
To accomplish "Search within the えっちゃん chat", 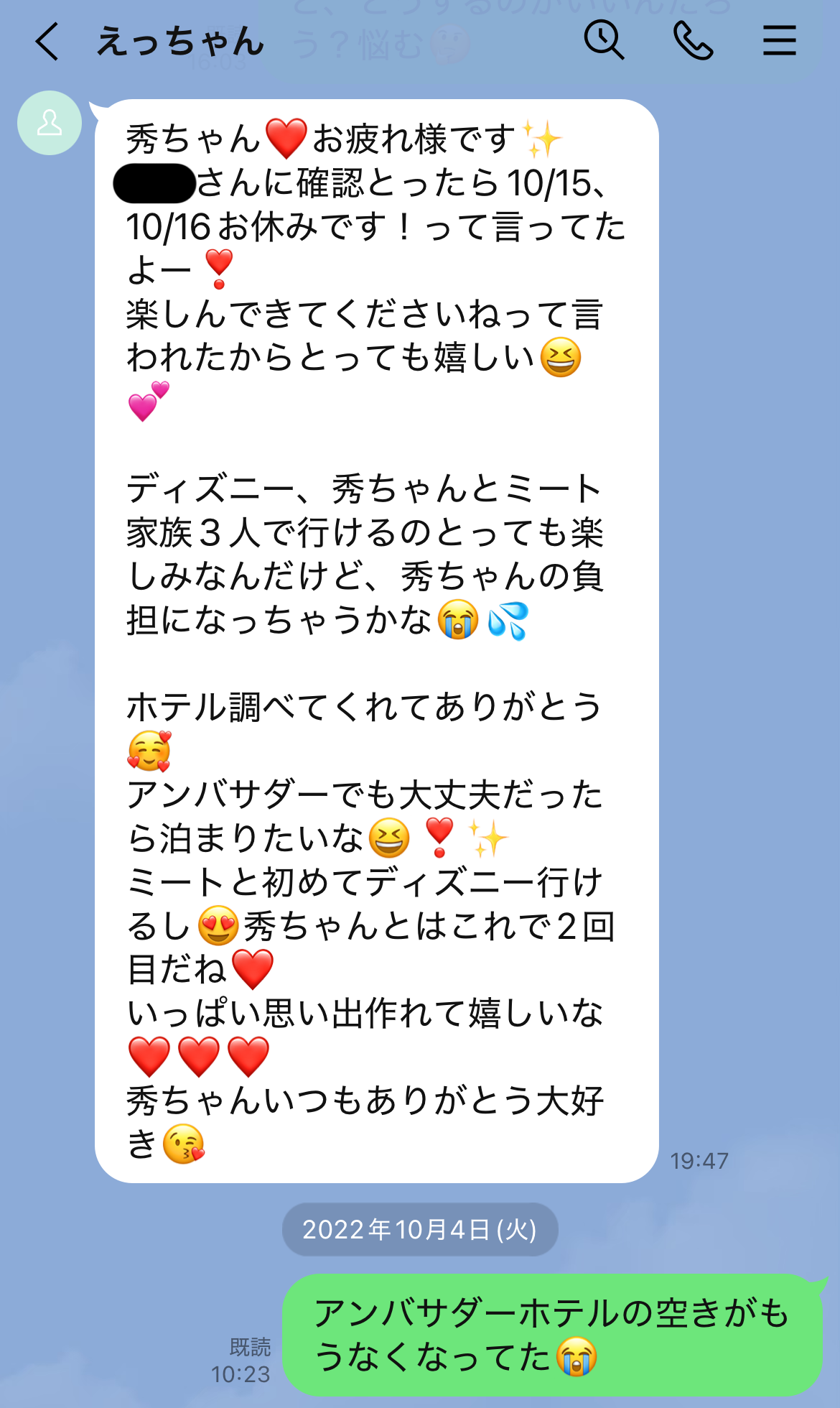I will click(604, 40).
